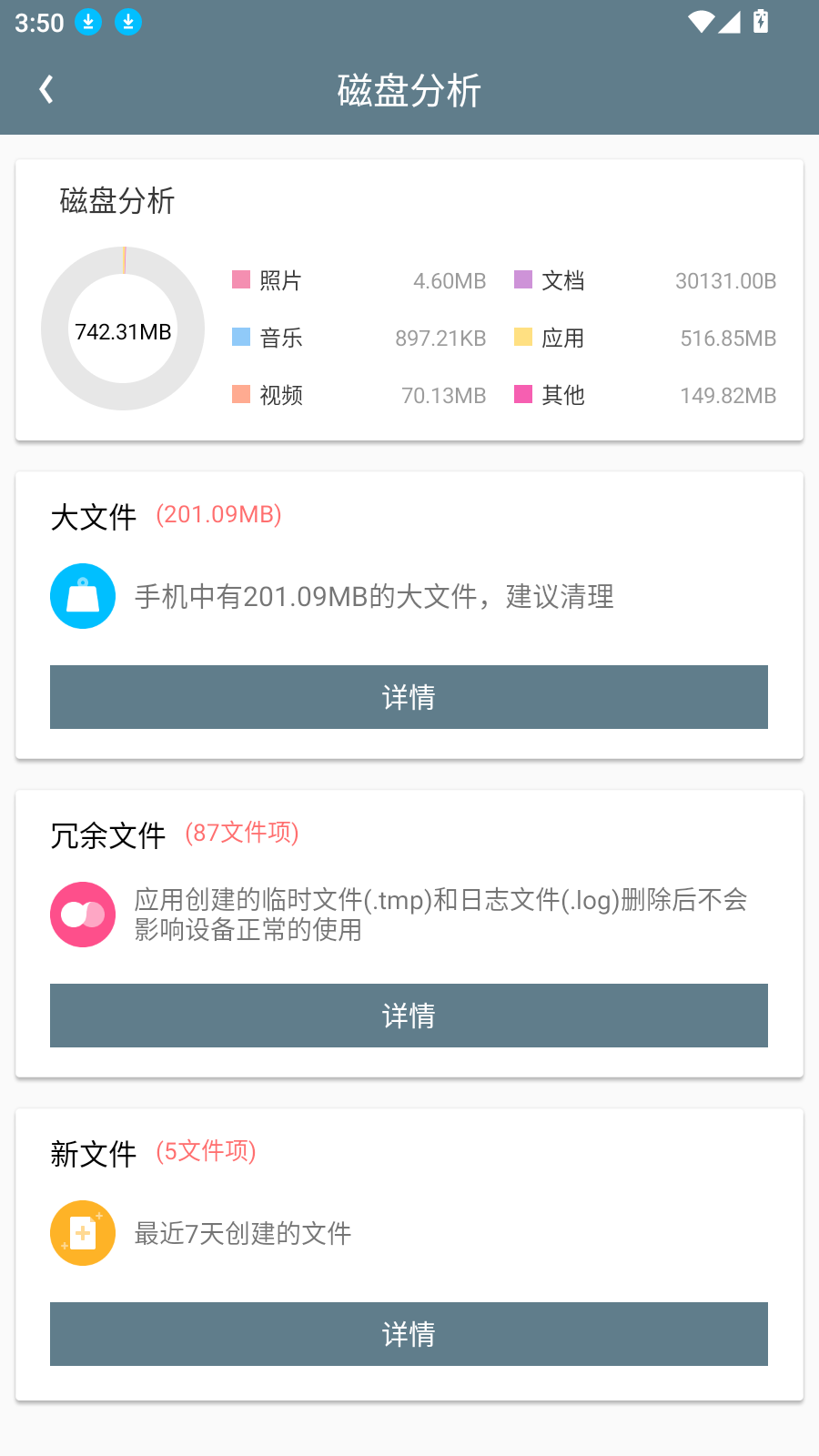Show 详情 for 新文件

[x=409, y=1334]
